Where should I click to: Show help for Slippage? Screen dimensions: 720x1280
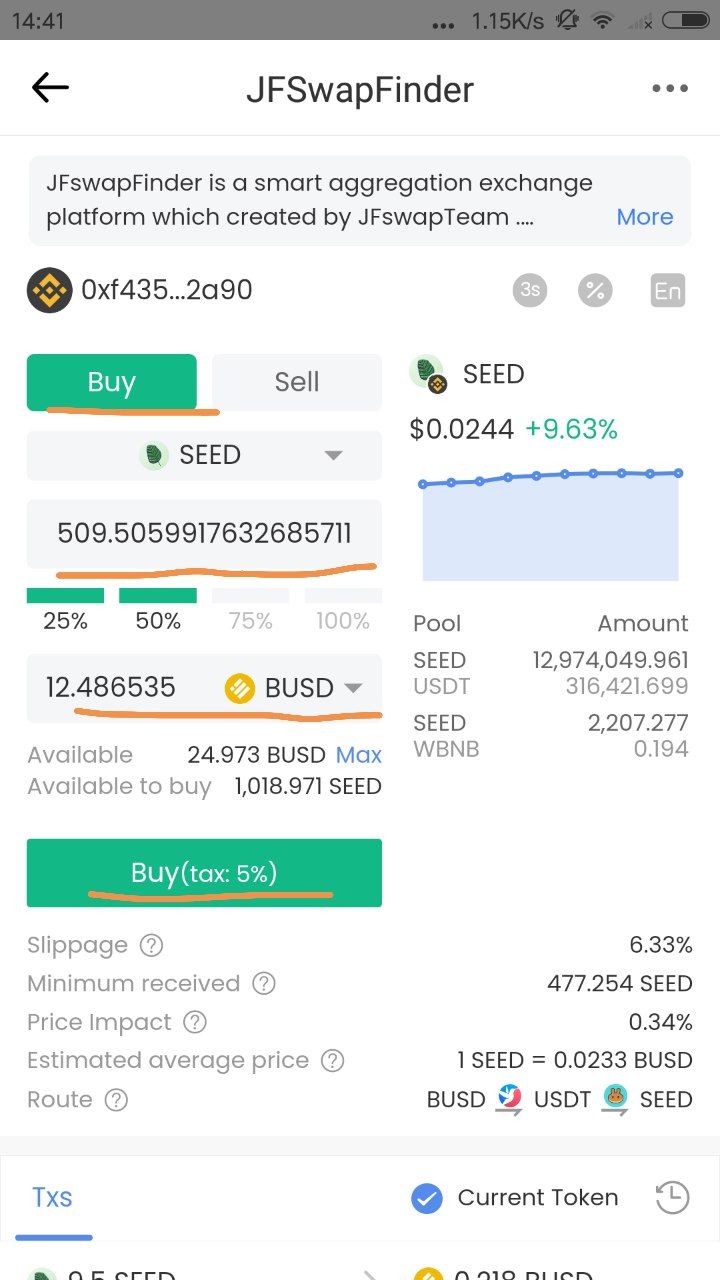(x=151, y=945)
